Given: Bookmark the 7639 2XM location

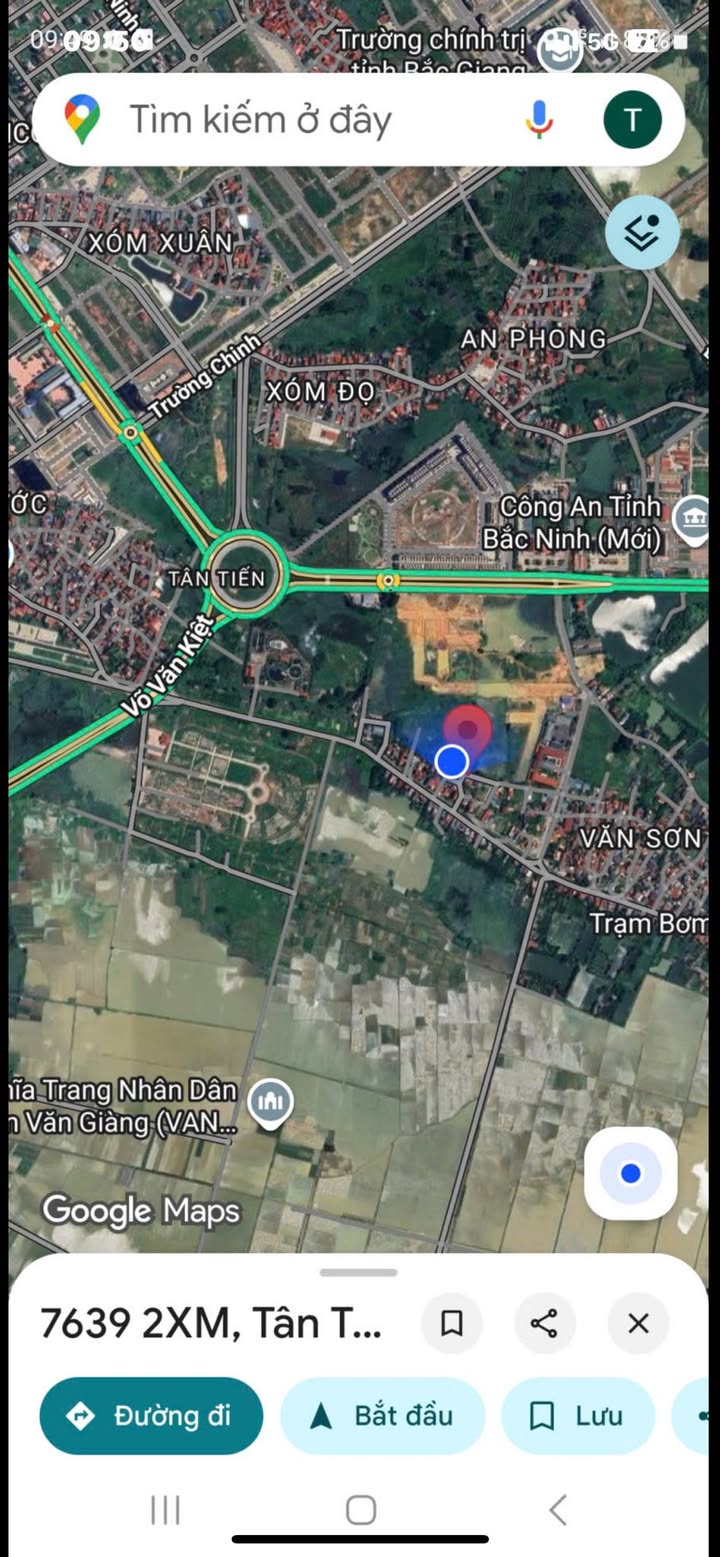Looking at the screenshot, I should coord(452,1323).
